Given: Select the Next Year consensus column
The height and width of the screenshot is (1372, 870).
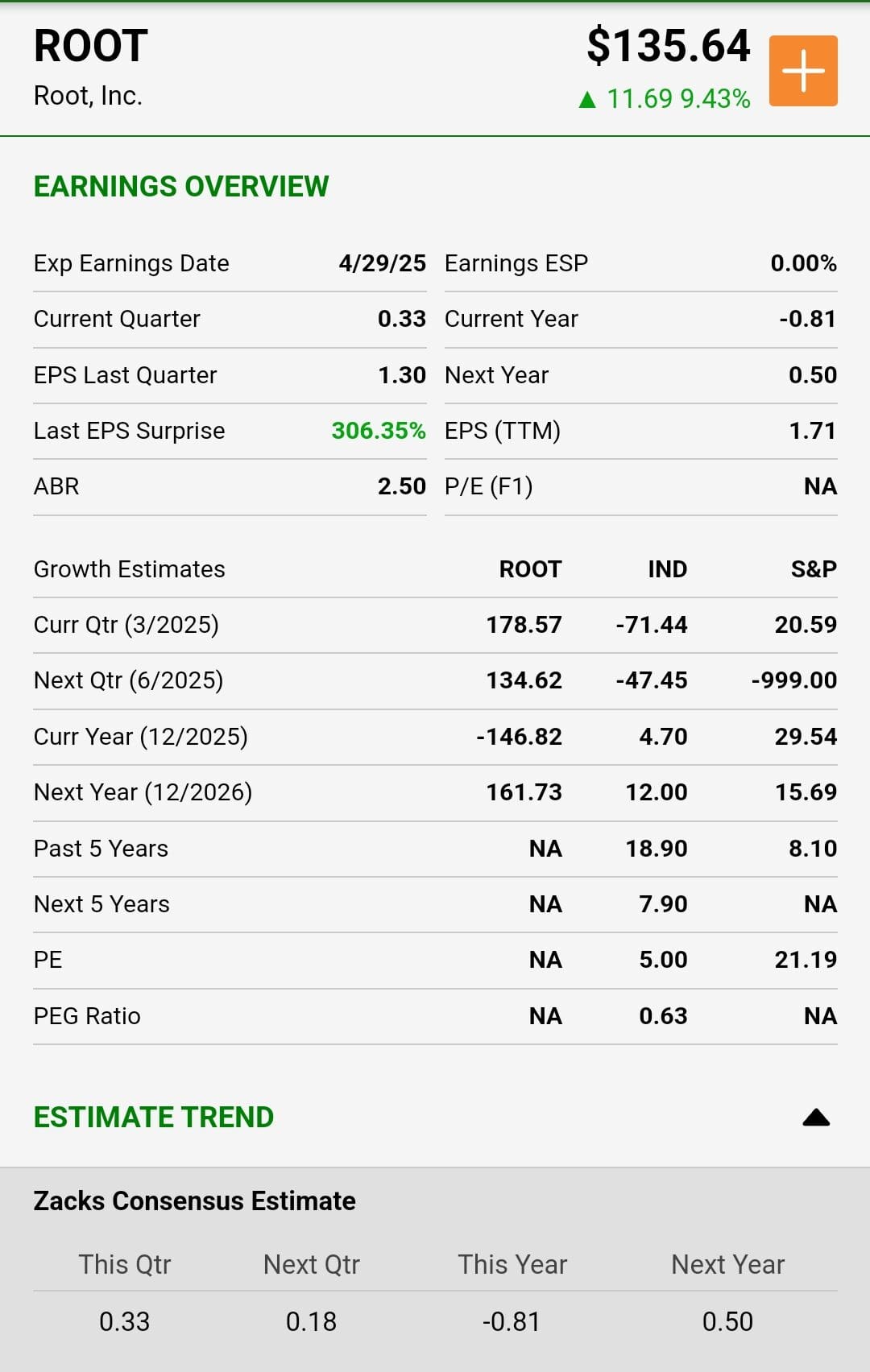Looking at the screenshot, I should [x=727, y=1264].
